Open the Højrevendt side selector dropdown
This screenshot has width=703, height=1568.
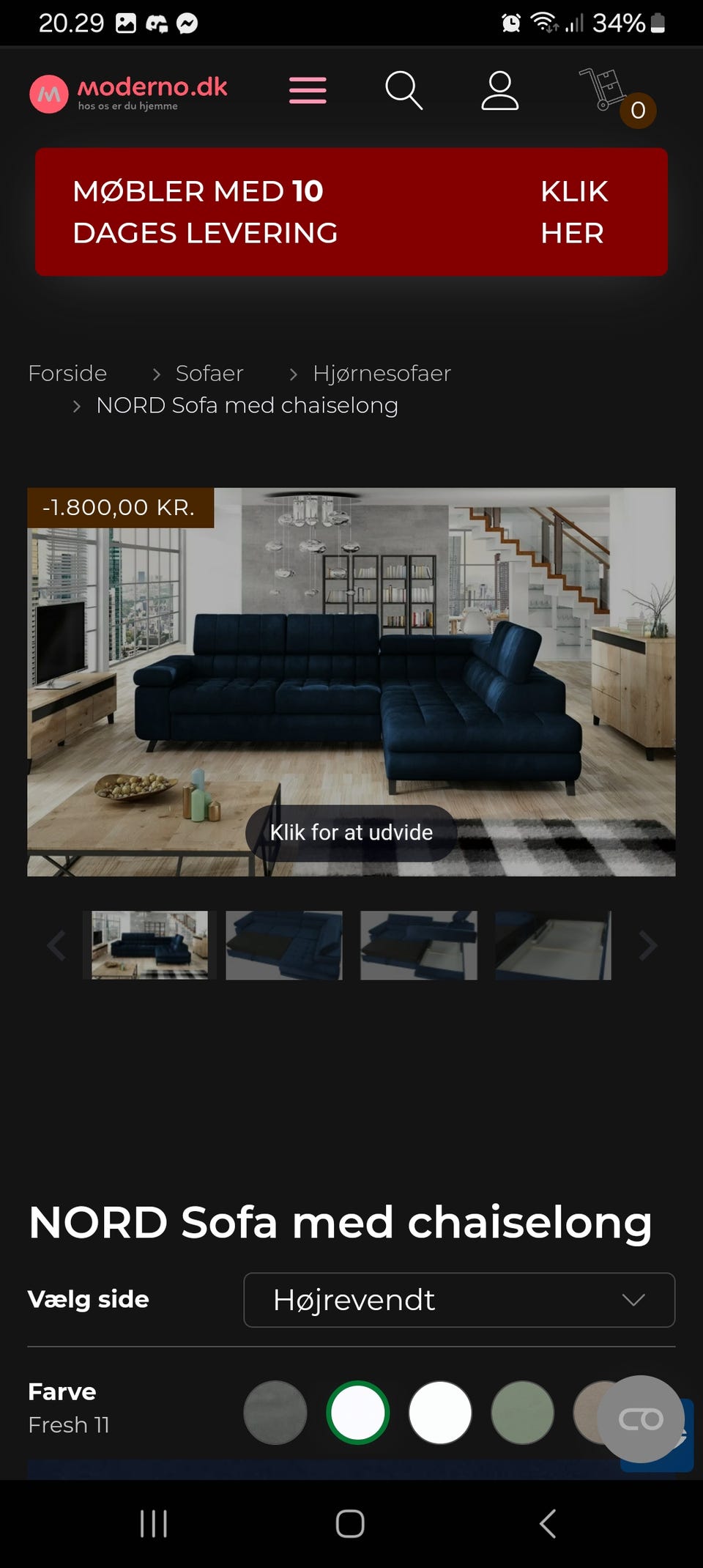point(459,1300)
